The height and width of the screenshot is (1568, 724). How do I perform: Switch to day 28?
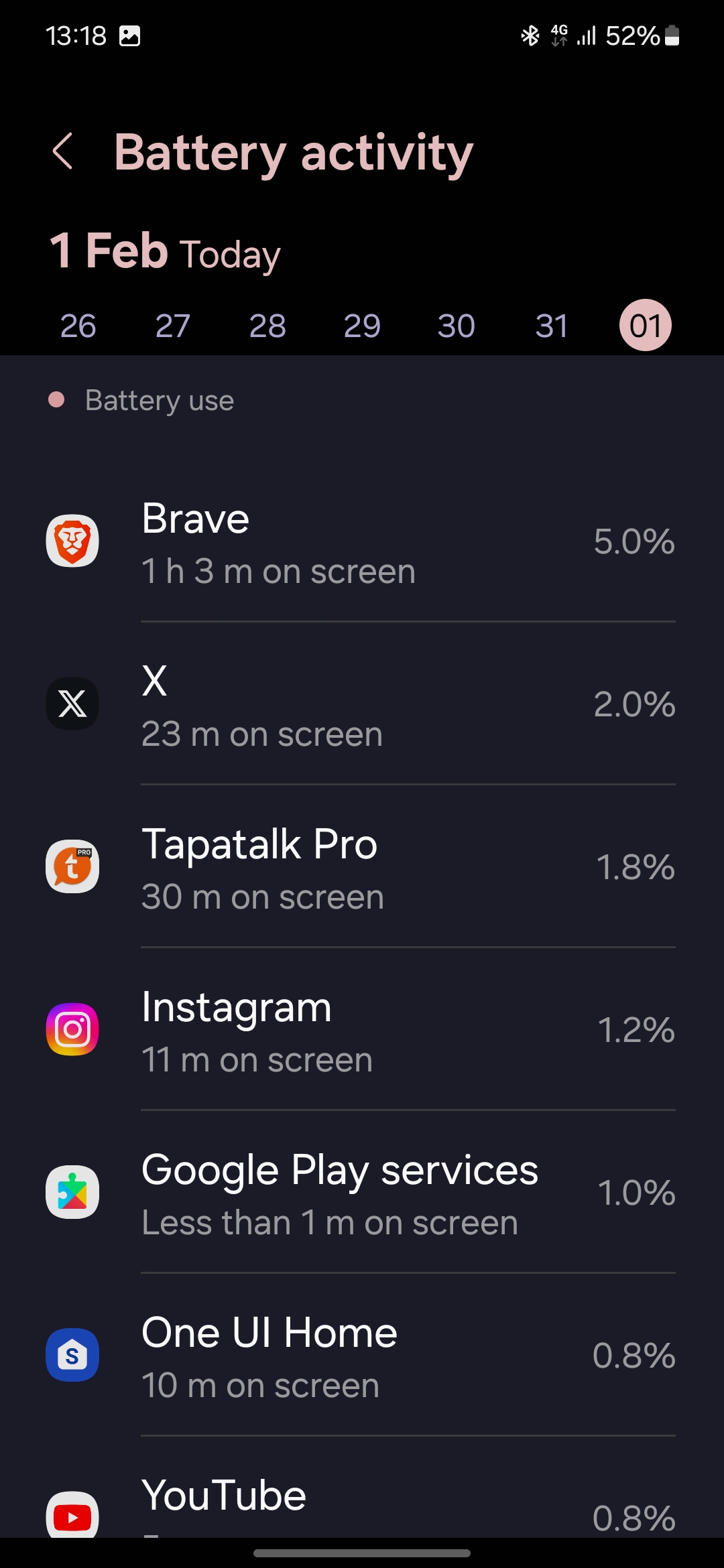click(x=267, y=326)
